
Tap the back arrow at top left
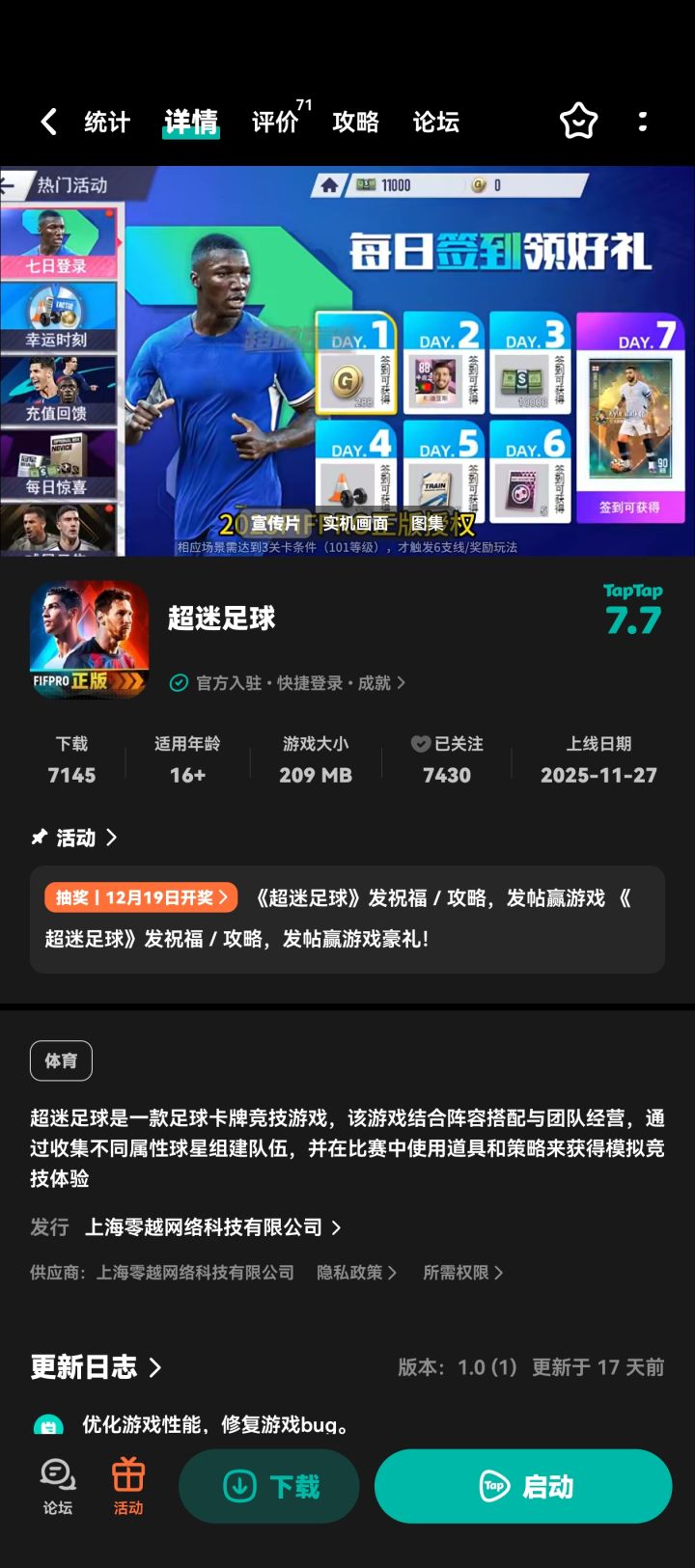49,121
